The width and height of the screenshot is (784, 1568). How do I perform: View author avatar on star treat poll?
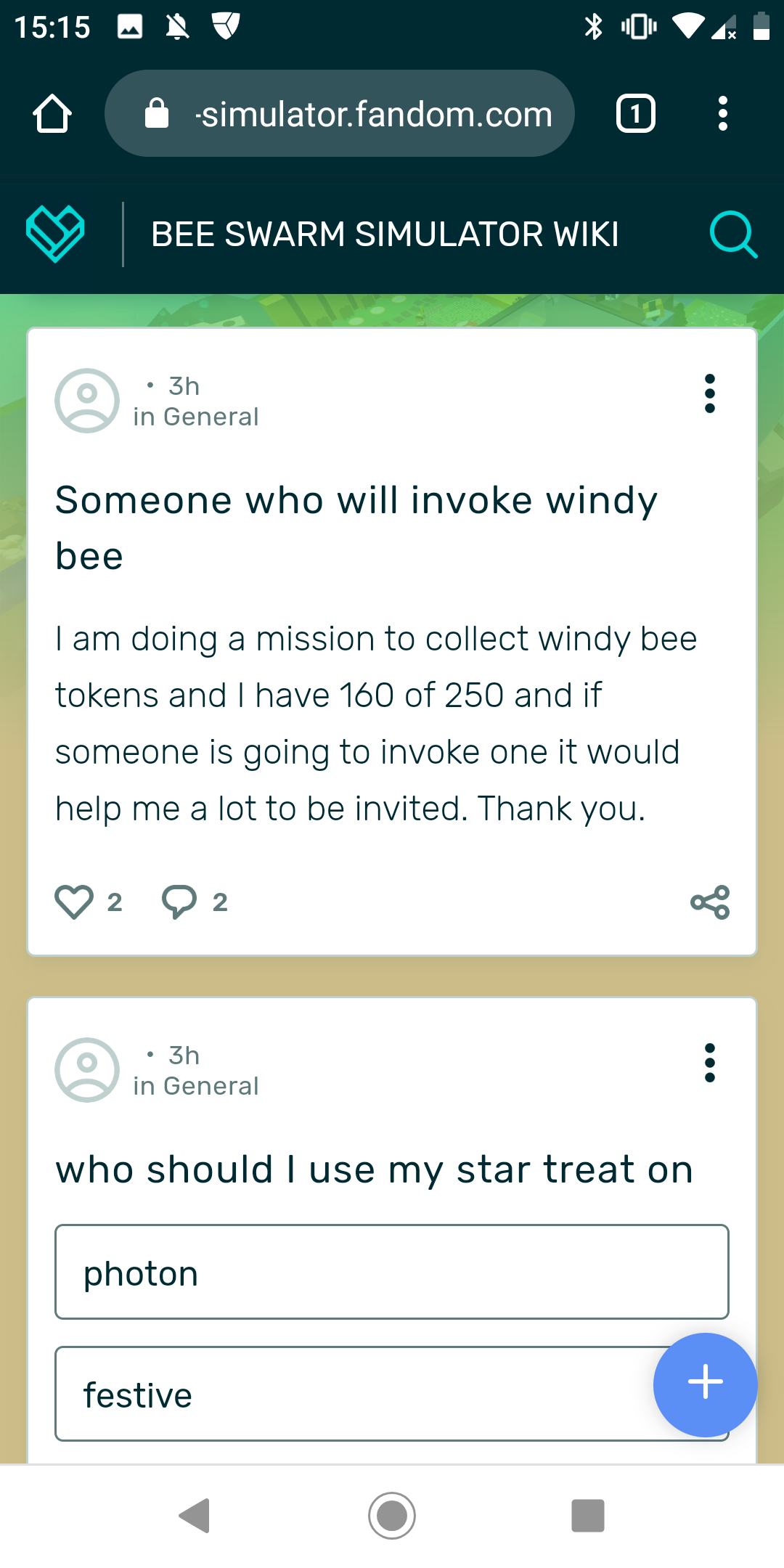click(x=87, y=1070)
